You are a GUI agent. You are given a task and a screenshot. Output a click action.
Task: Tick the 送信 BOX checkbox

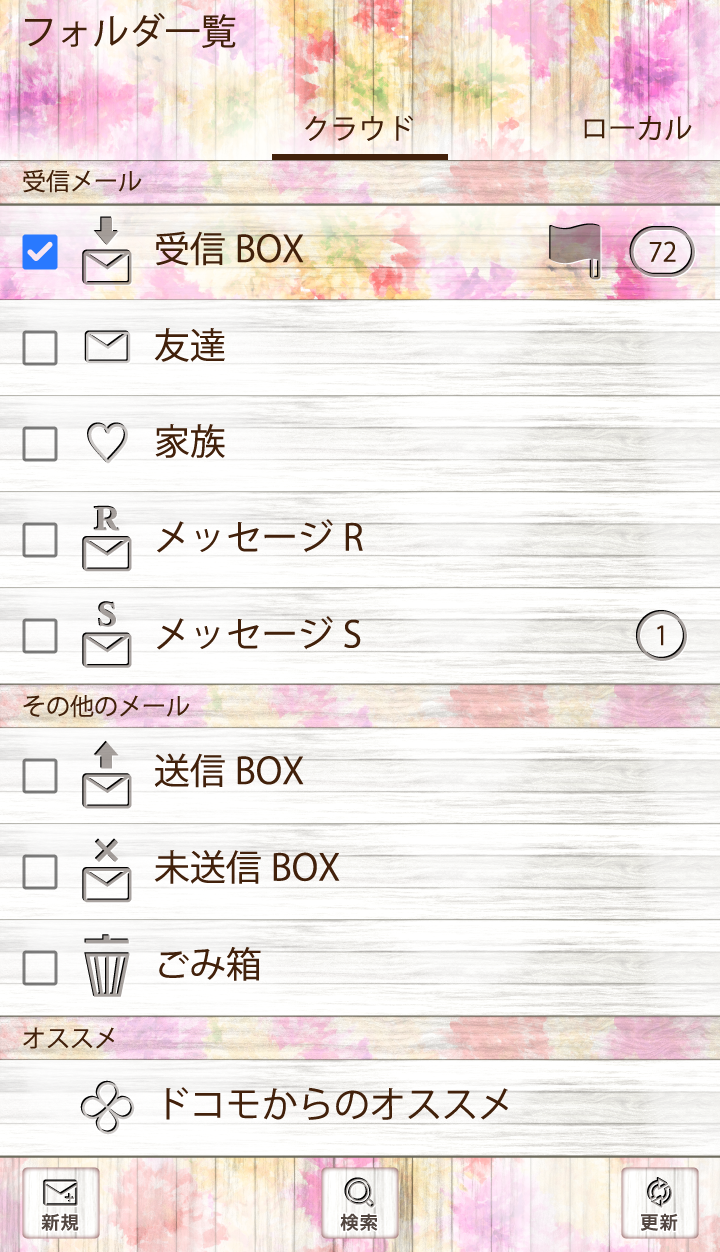coord(40,775)
